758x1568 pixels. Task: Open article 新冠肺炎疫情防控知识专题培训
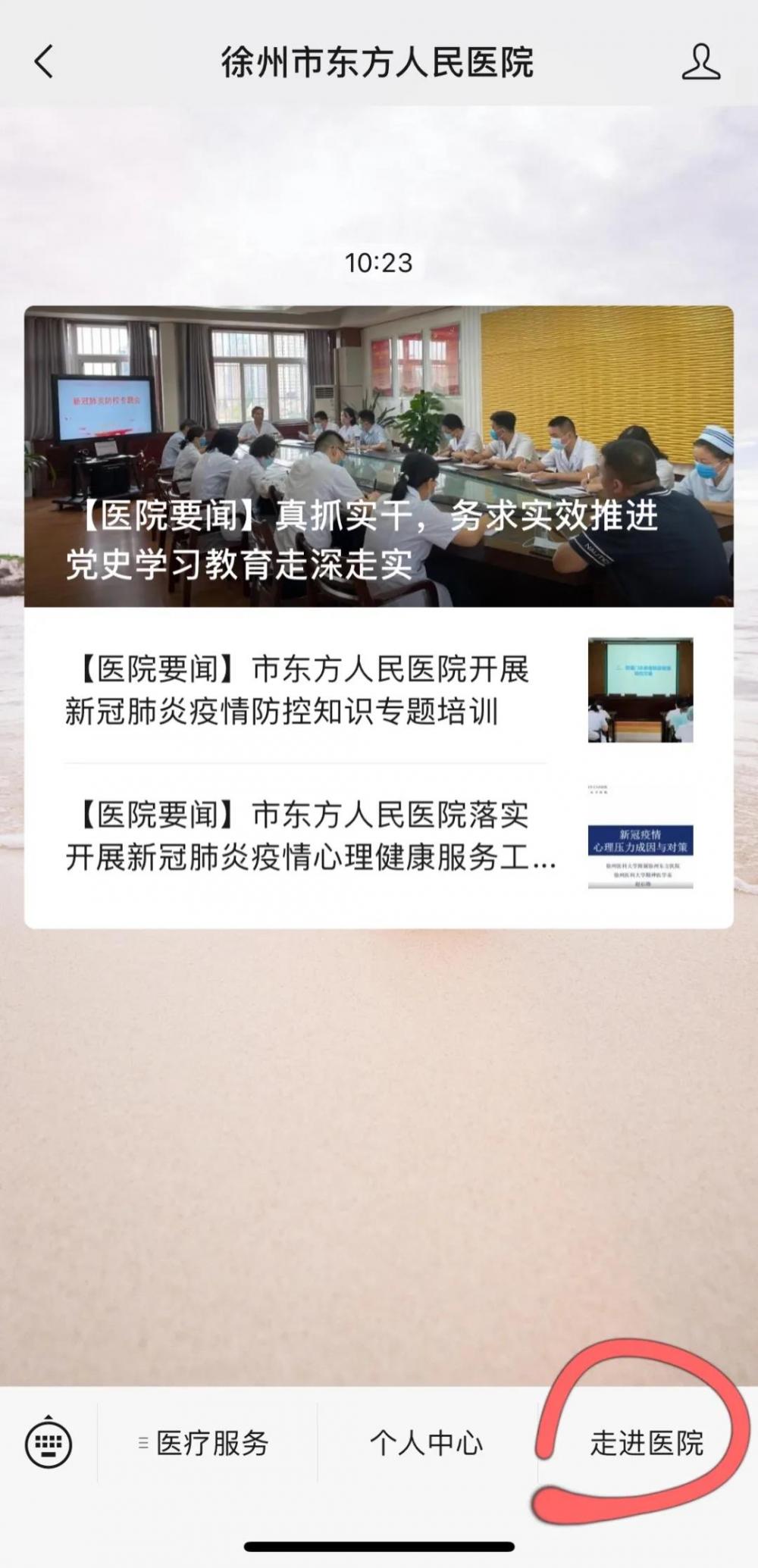coord(303,690)
